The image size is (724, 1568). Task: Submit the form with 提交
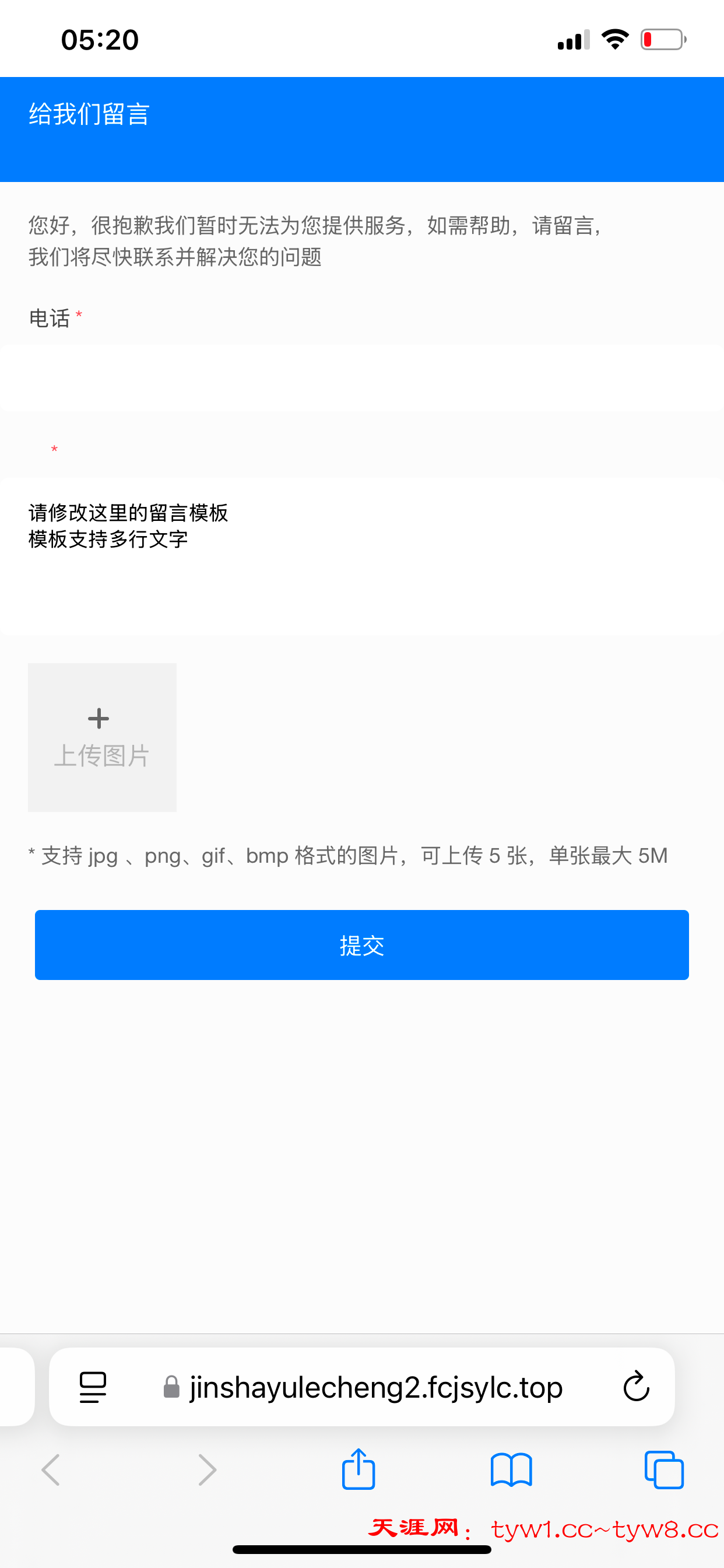(x=361, y=944)
